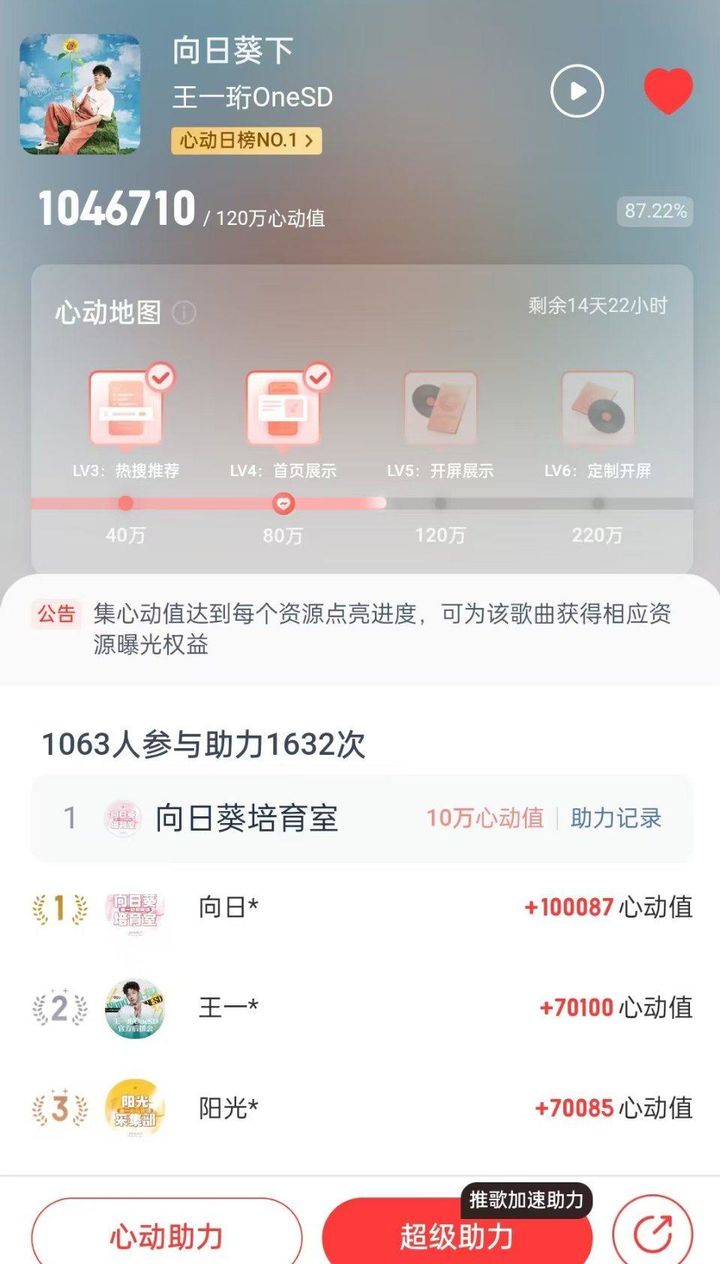Tap the red heart icon
720x1264 pixels.
coord(668,92)
